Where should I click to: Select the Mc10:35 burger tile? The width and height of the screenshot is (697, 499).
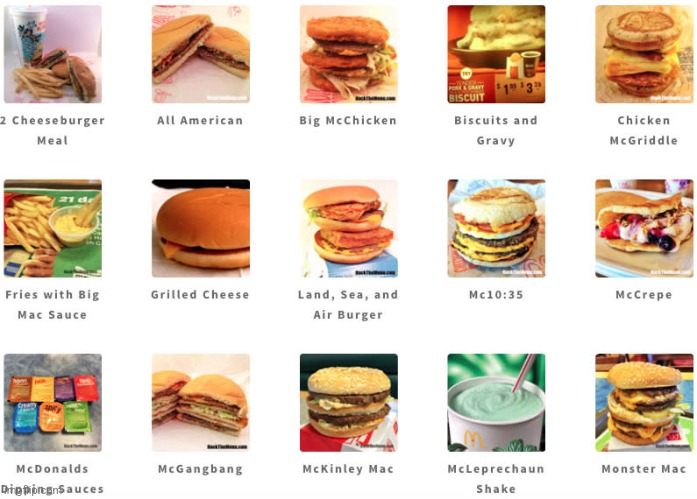click(x=496, y=228)
